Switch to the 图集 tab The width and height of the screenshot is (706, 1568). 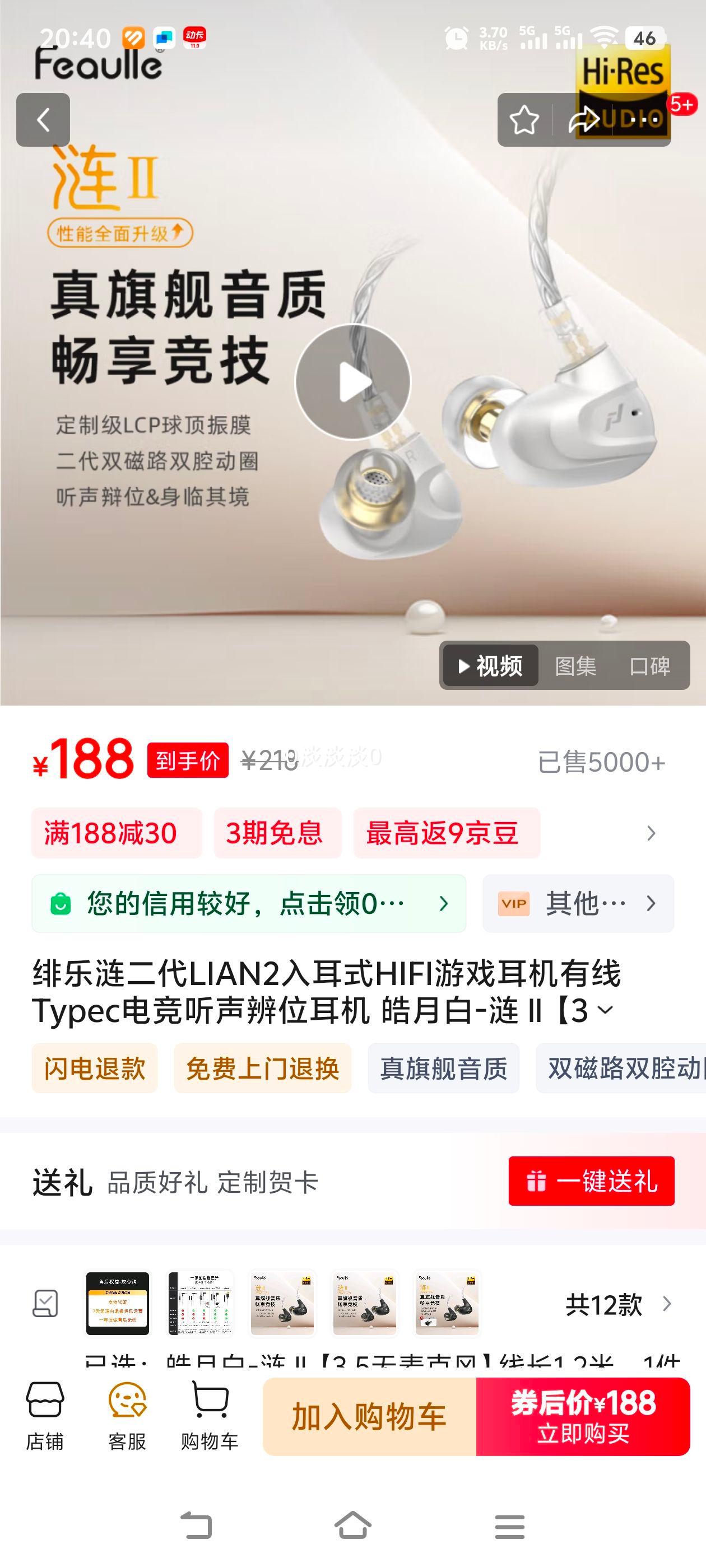click(x=576, y=666)
